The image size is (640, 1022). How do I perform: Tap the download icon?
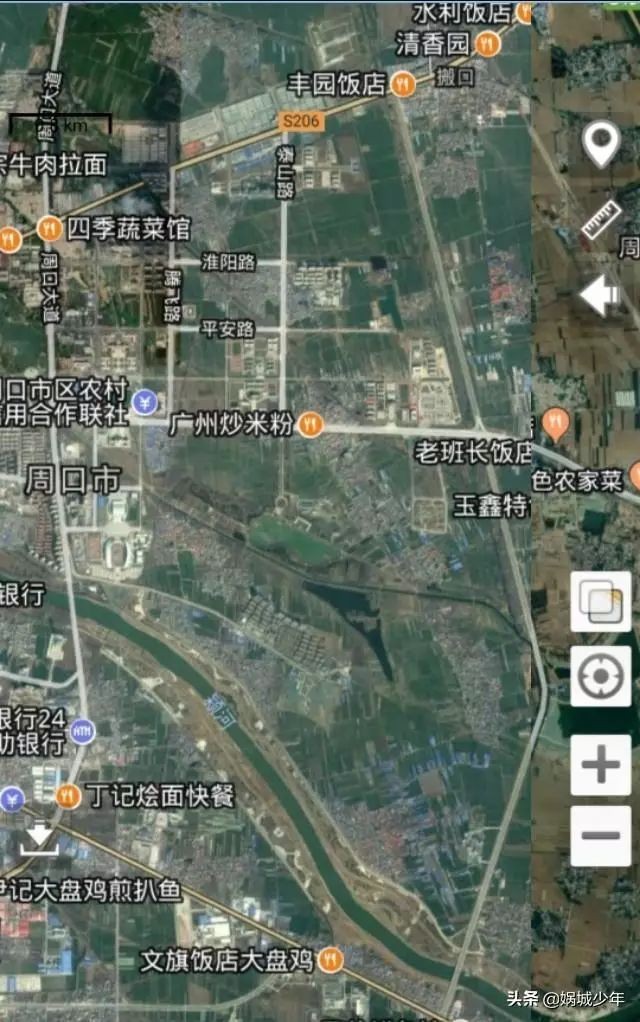tap(40, 838)
